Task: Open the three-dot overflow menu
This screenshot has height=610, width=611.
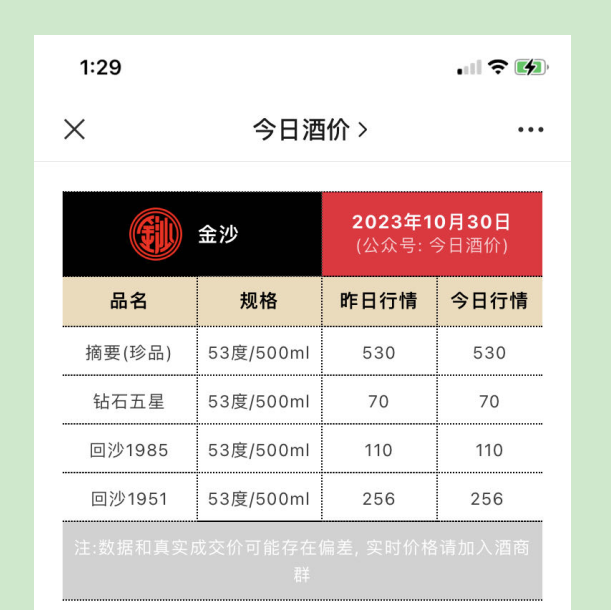Action: click(x=530, y=130)
